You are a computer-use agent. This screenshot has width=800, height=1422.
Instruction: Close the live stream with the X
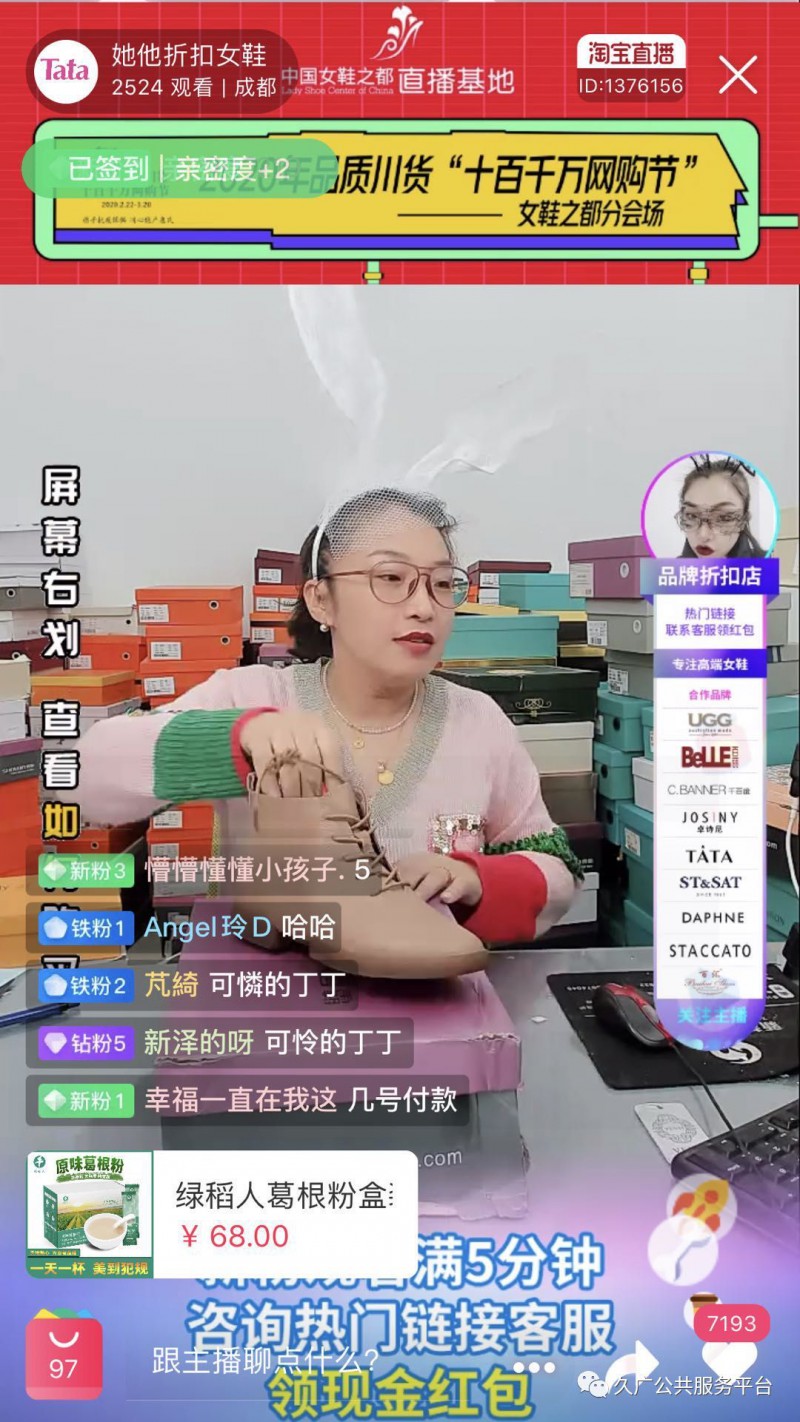pos(738,75)
